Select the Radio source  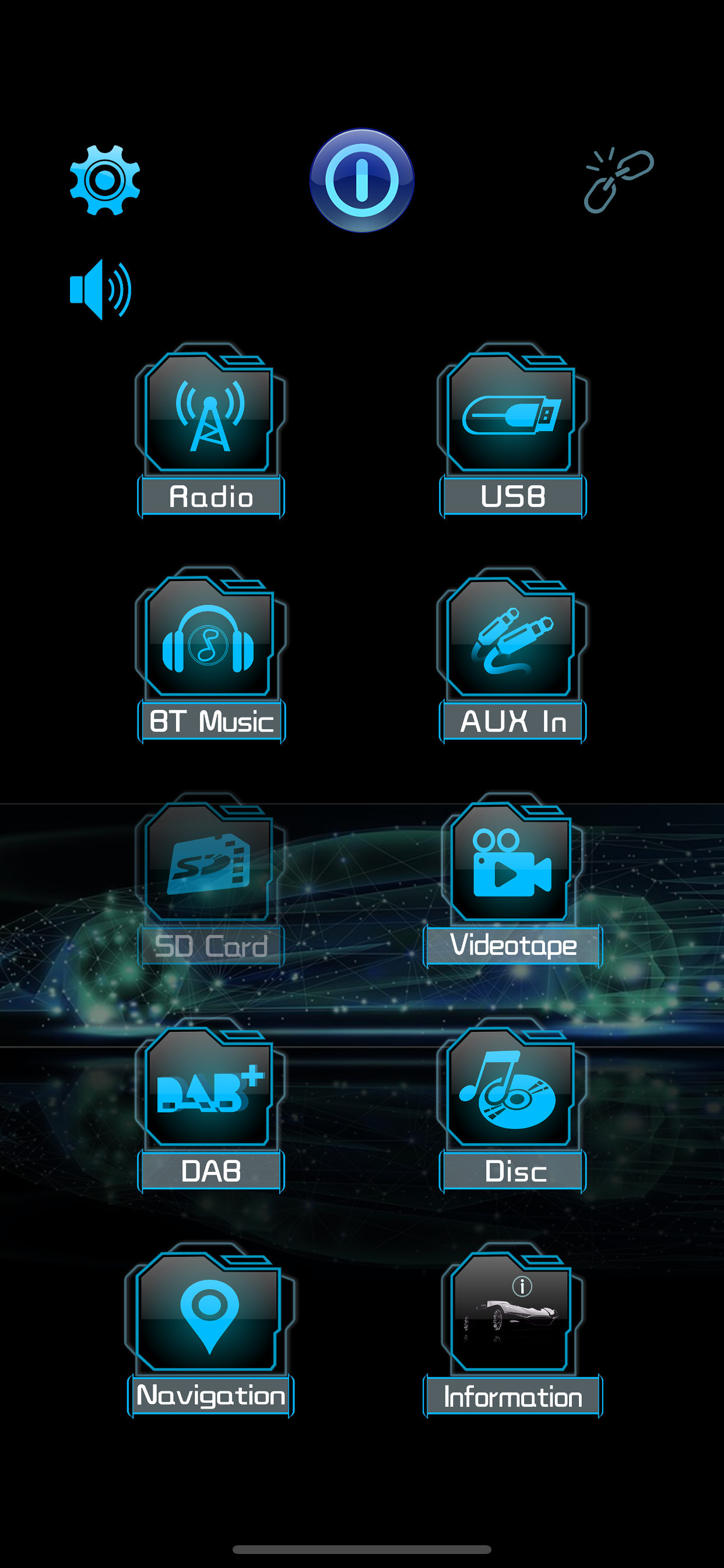210,430
